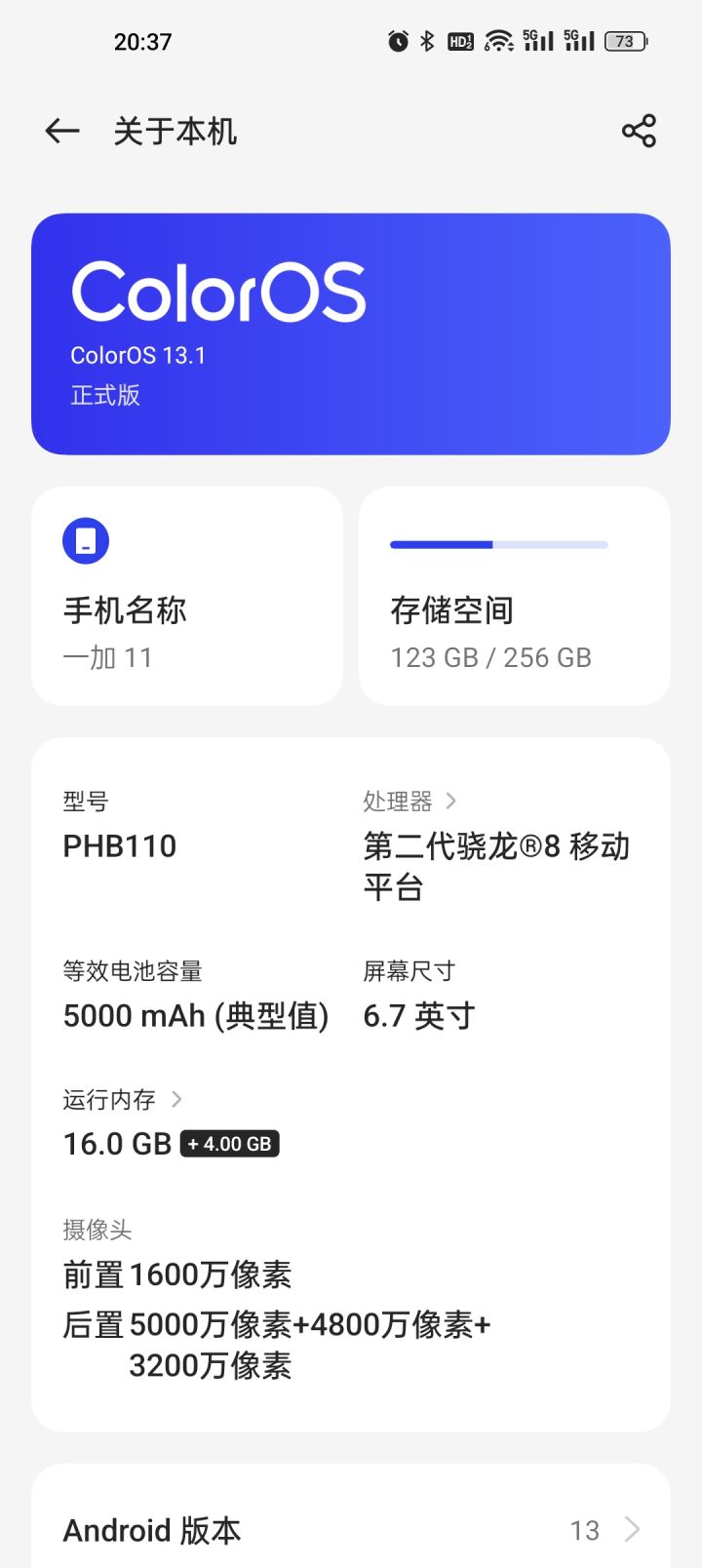
Task: Tap the Bluetooth icon in status bar
Action: click(x=426, y=41)
